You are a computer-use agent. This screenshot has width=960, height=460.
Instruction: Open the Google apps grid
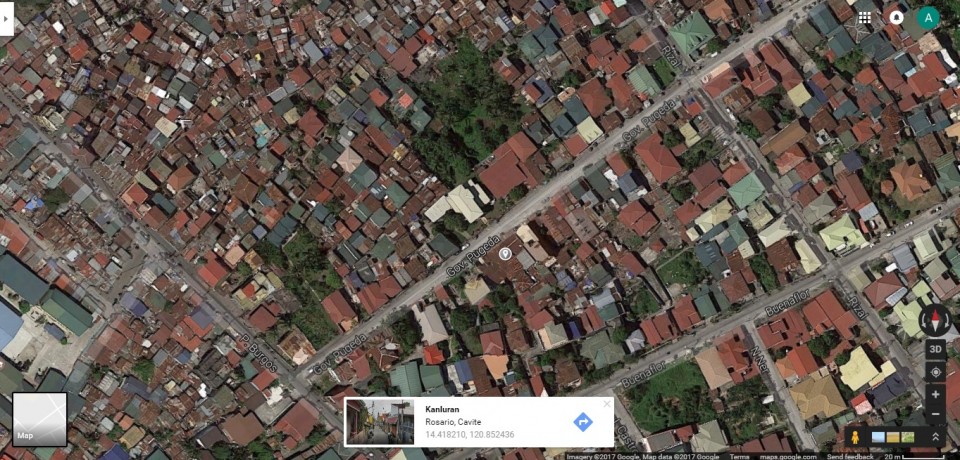point(865,18)
